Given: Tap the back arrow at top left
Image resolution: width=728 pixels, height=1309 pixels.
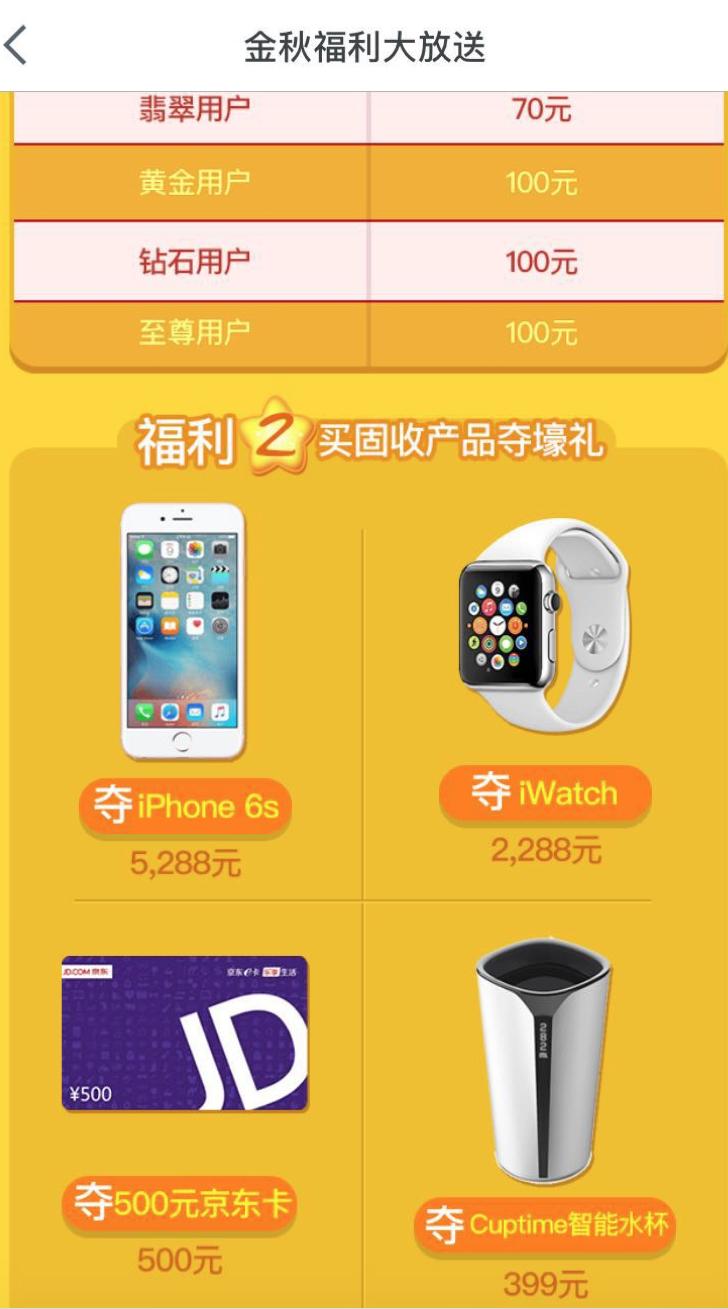Looking at the screenshot, I should 15,43.
